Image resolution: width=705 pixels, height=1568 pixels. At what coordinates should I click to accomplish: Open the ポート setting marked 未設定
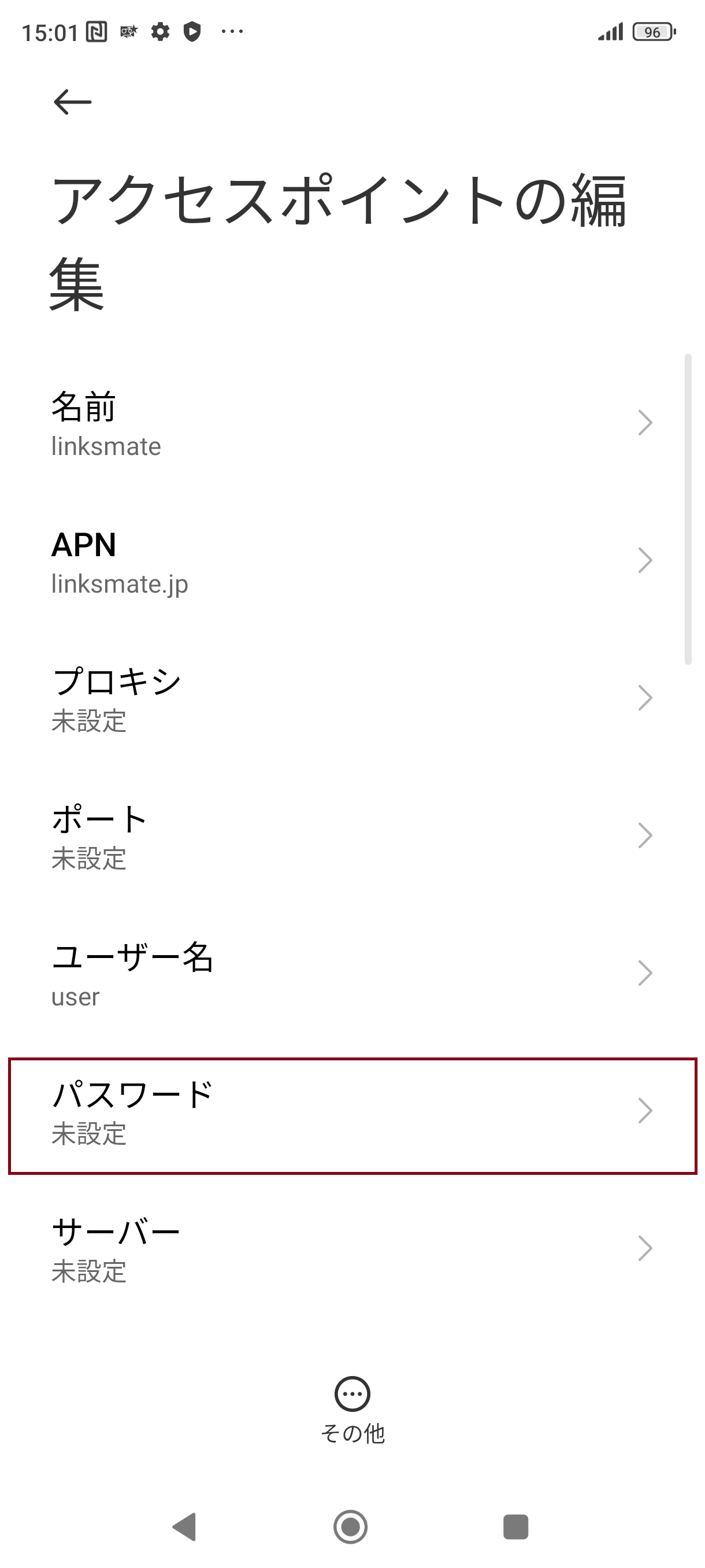(x=243, y=837)
